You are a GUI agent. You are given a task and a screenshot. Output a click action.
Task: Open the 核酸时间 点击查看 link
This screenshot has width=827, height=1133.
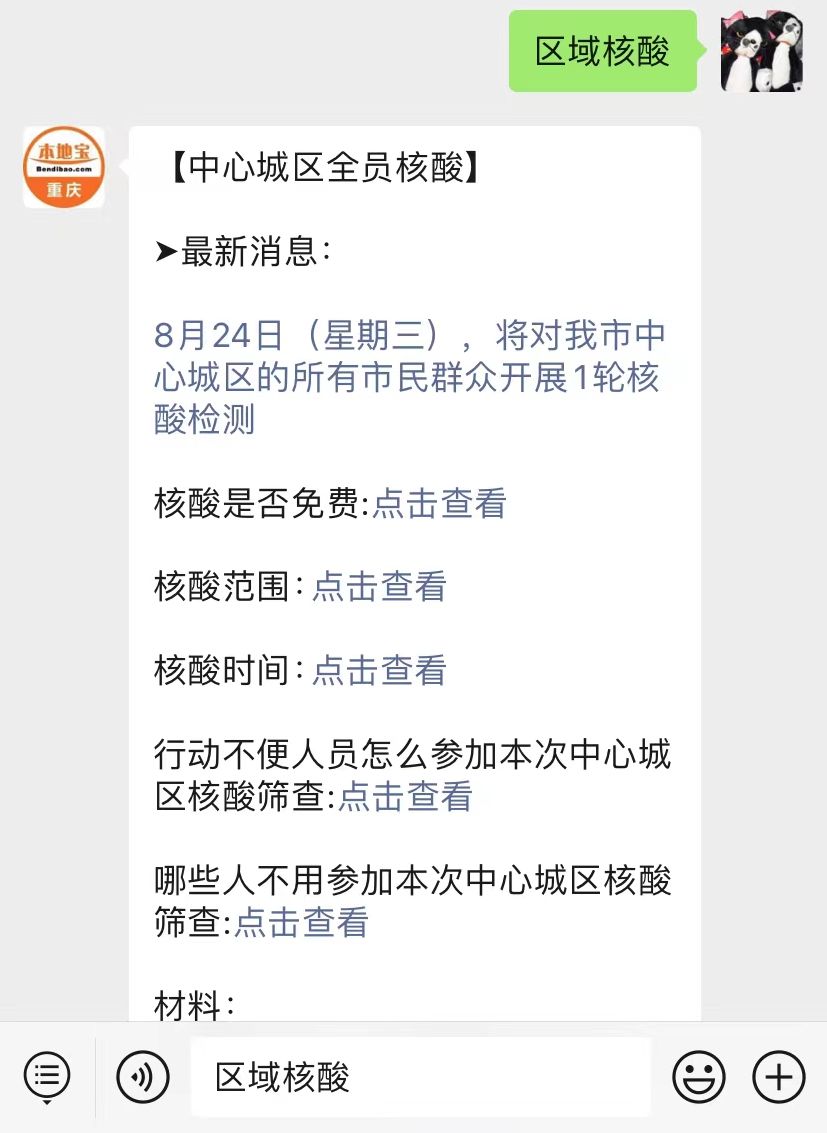[378, 670]
